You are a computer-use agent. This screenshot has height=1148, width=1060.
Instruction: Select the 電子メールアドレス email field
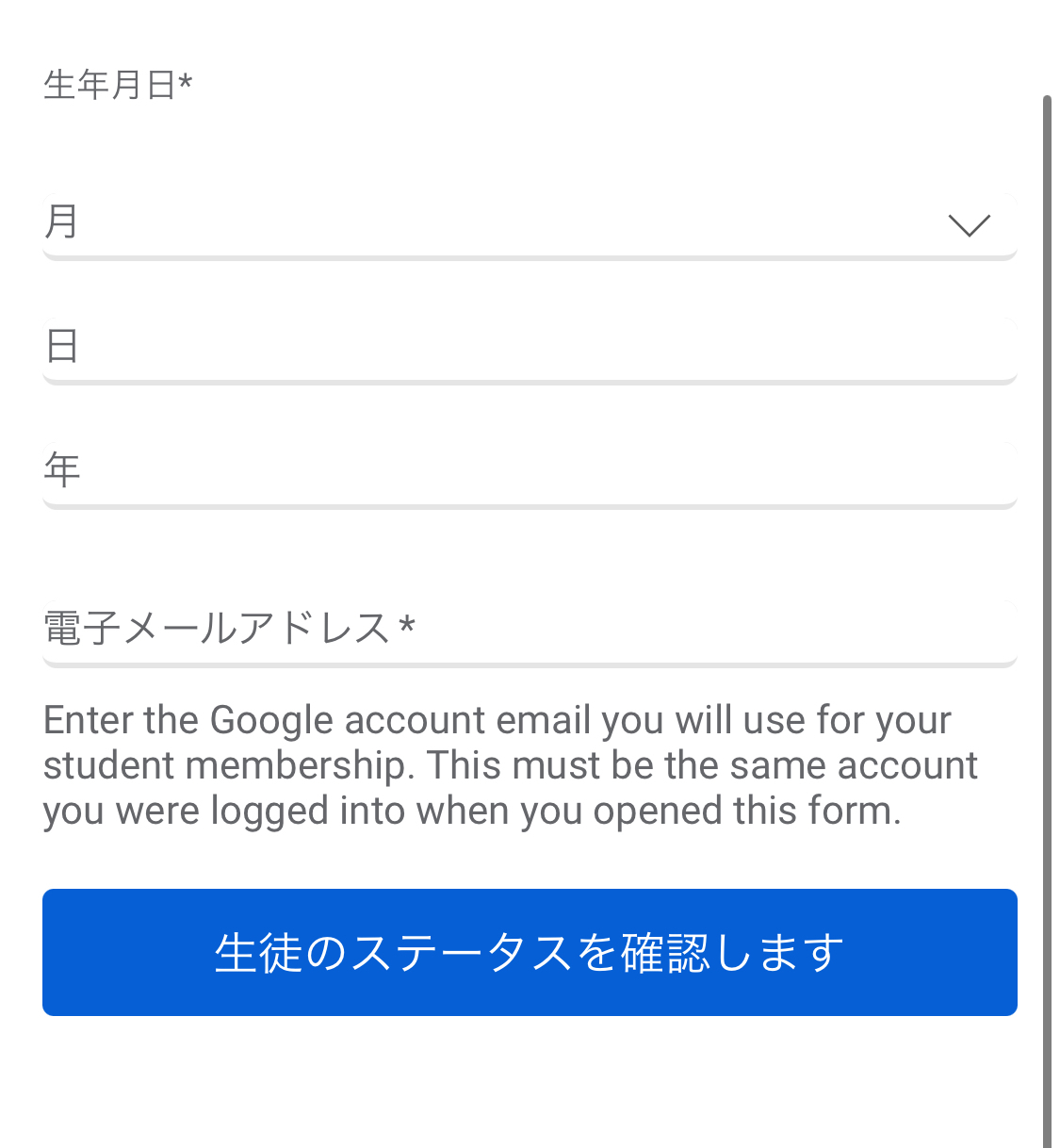[530, 630]
